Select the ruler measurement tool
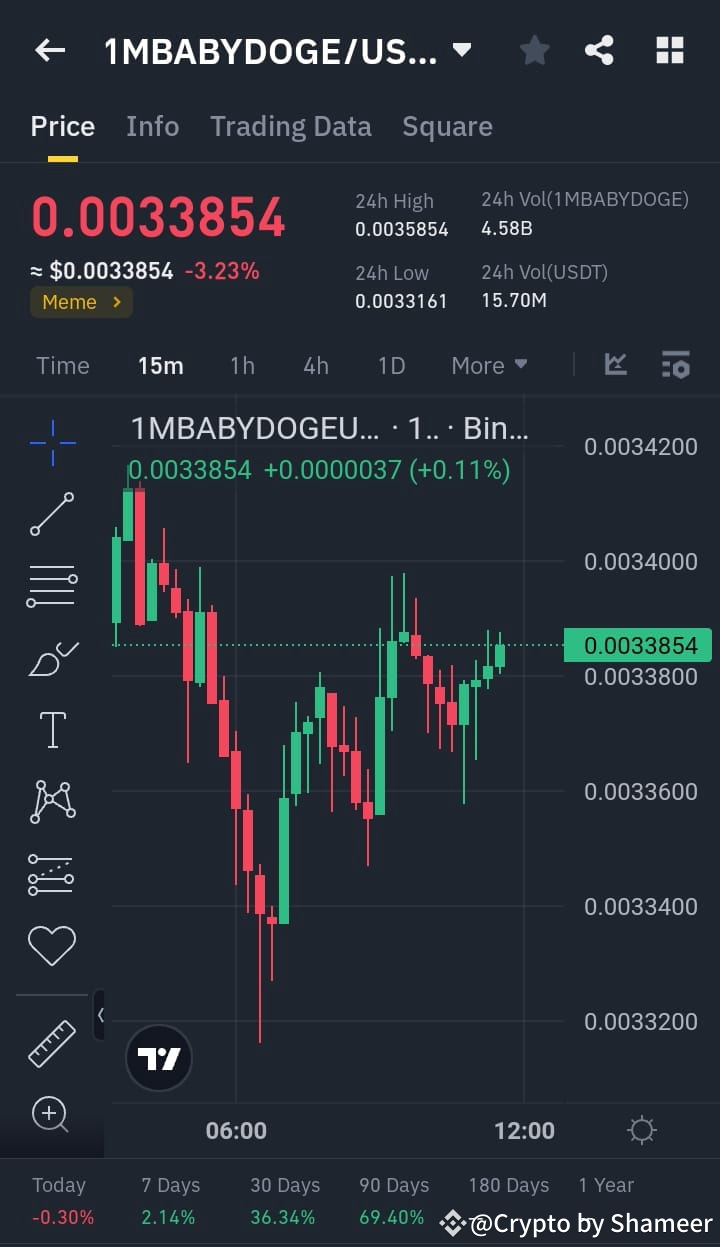Screen dimensions: 720x1247 pyautogui.click(x=52, y=1043)
